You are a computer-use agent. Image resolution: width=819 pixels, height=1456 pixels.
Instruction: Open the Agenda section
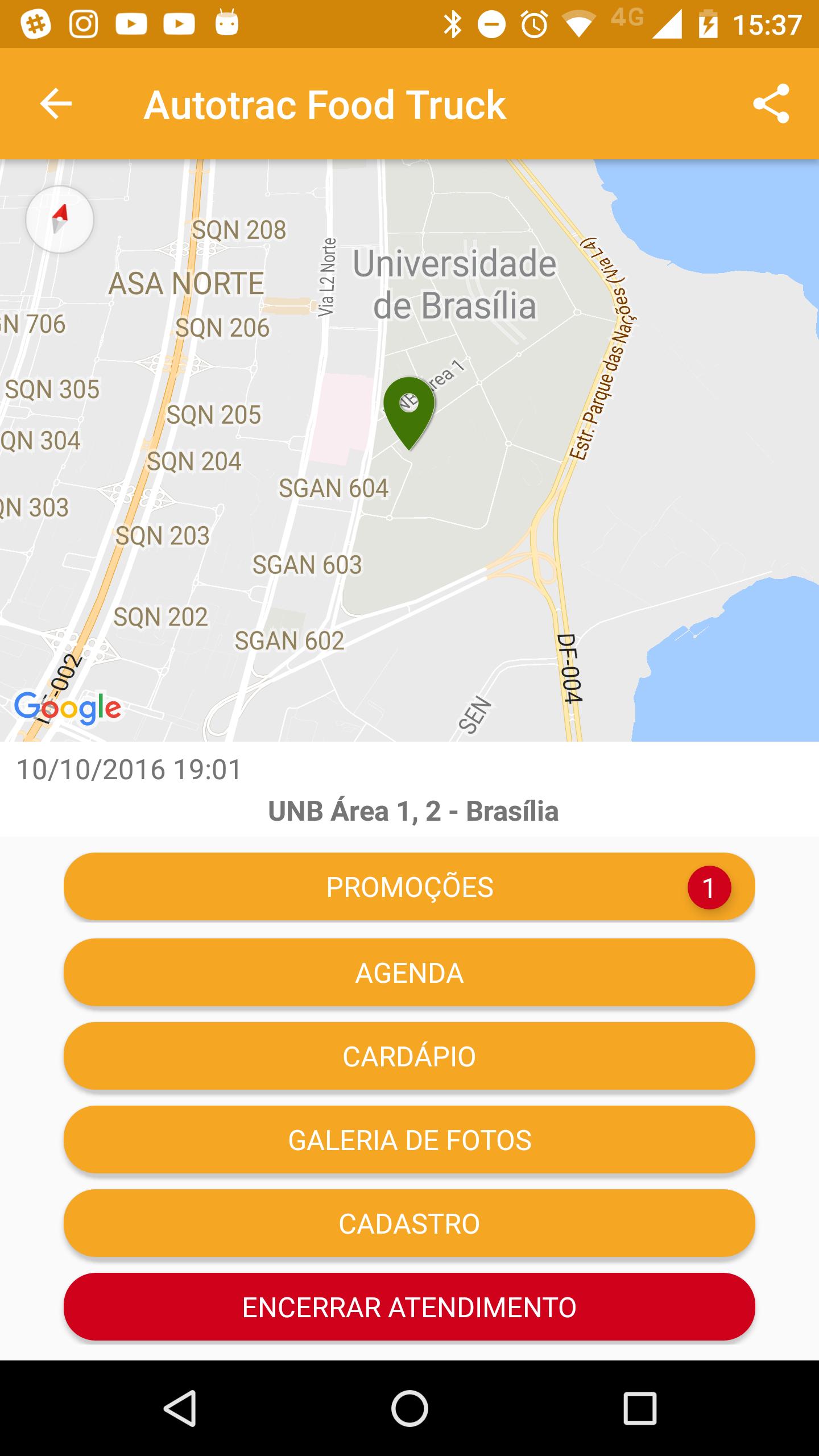click(409, 973)
